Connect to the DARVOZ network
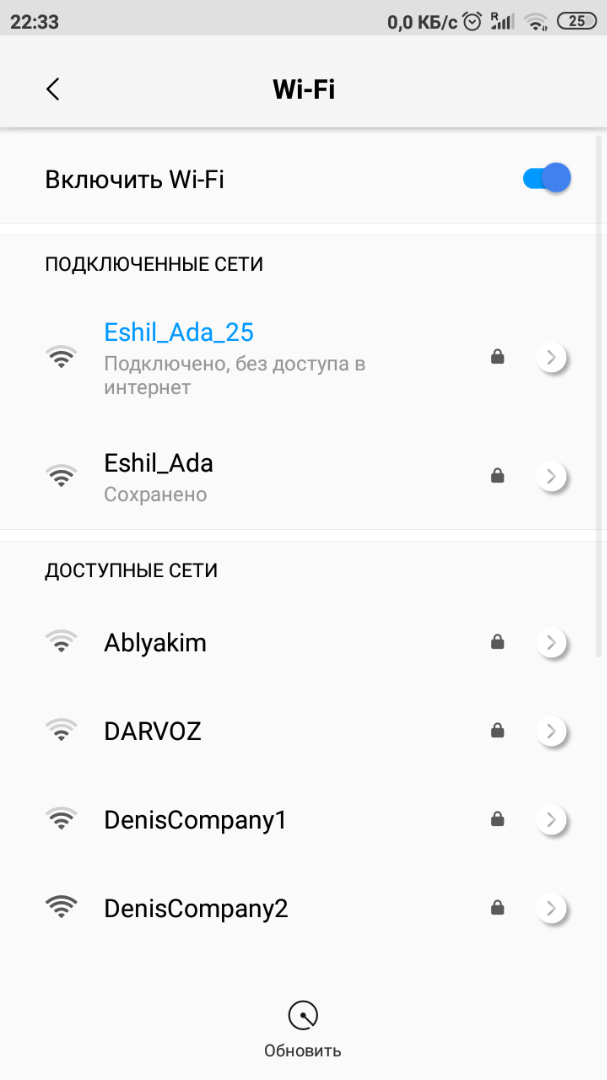Viewport: 607px width, 1080px height. tap(303, 731)
